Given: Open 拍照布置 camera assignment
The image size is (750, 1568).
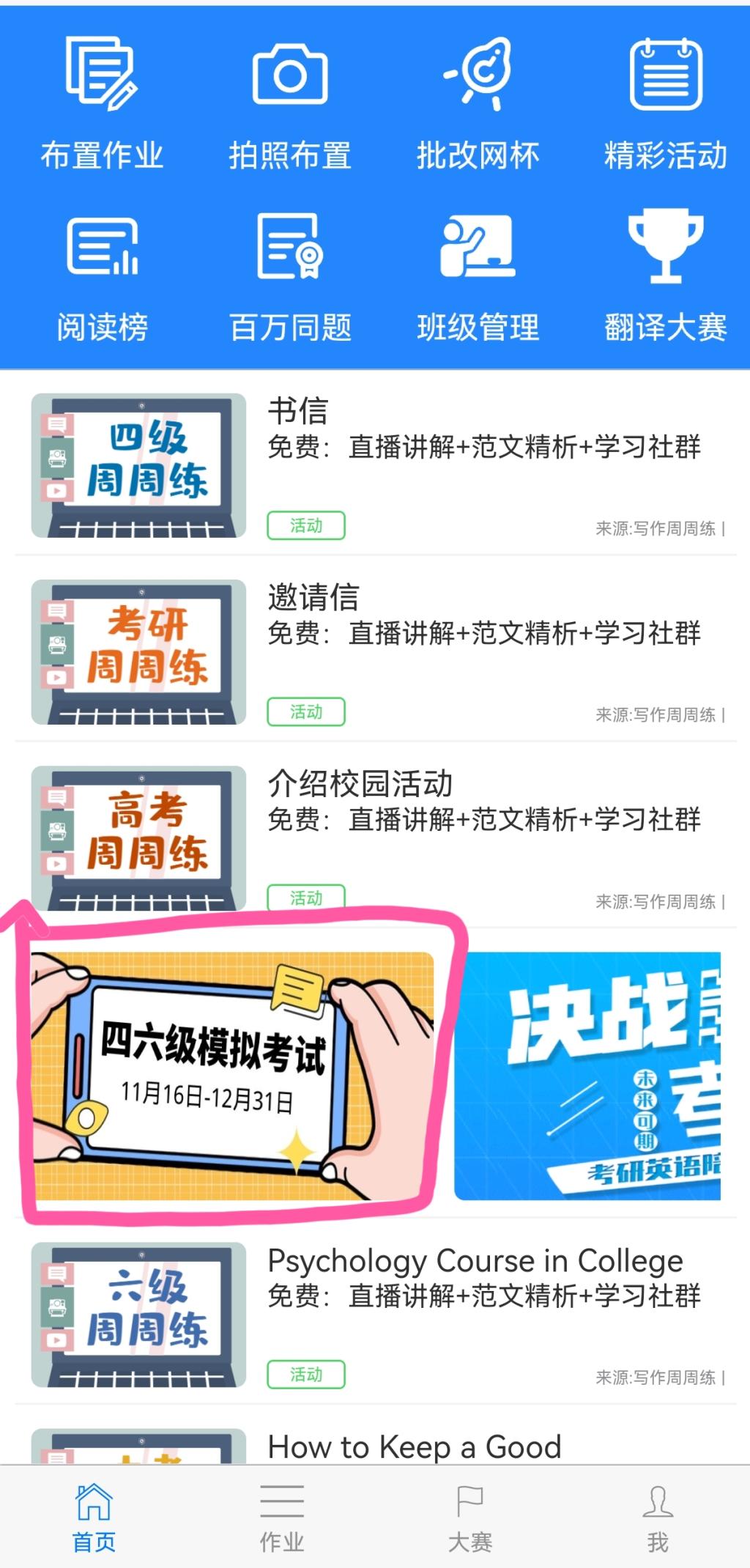Looking at the screenshot, I should point(290,103).
